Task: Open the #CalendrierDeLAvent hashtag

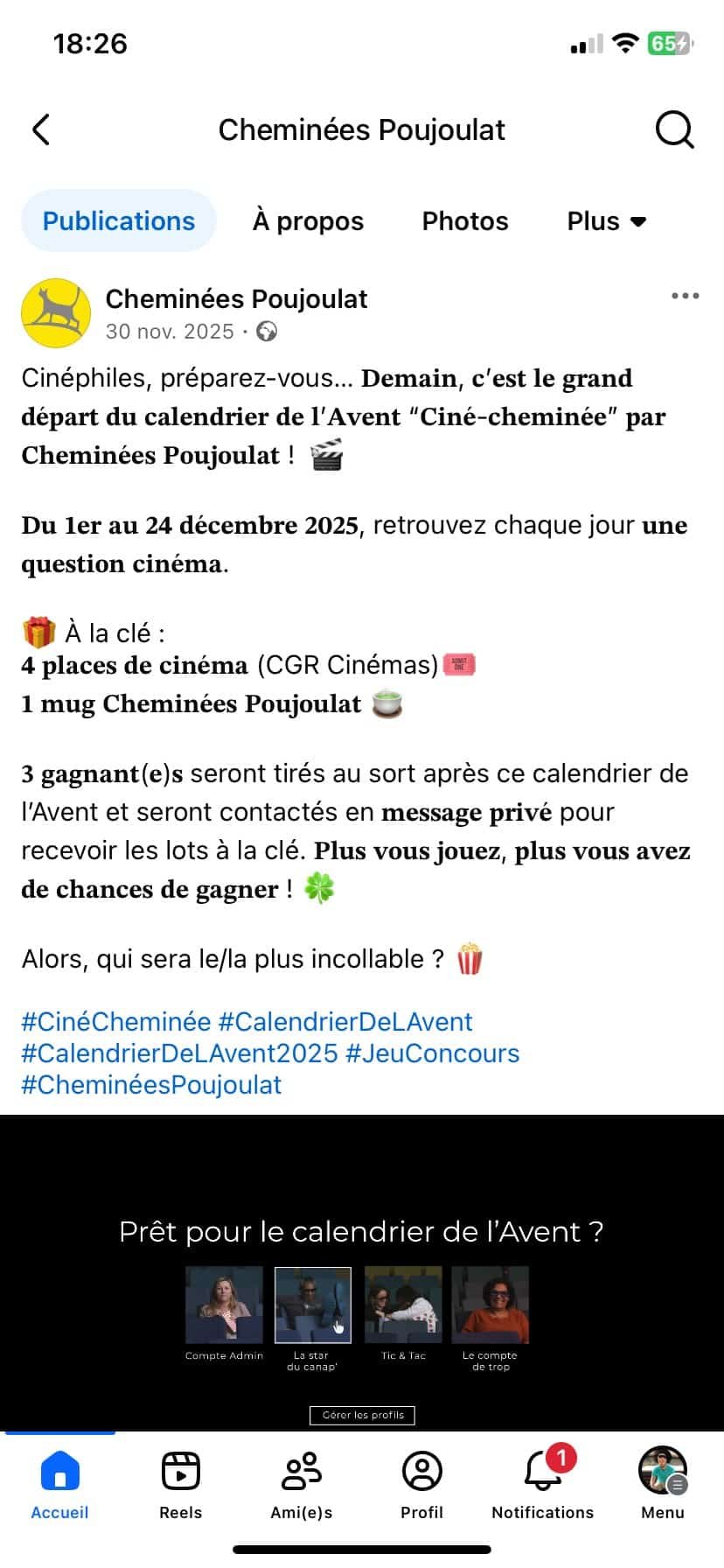Action: coord(345,1021)
